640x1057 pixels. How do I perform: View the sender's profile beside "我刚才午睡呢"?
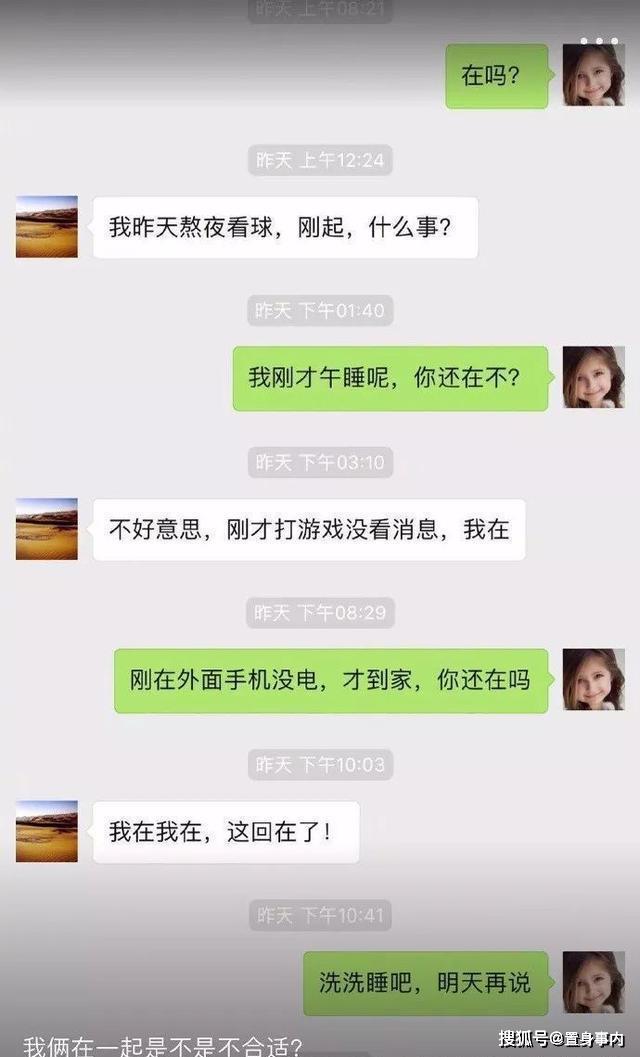pyautogui.click(x=593, y=378)
